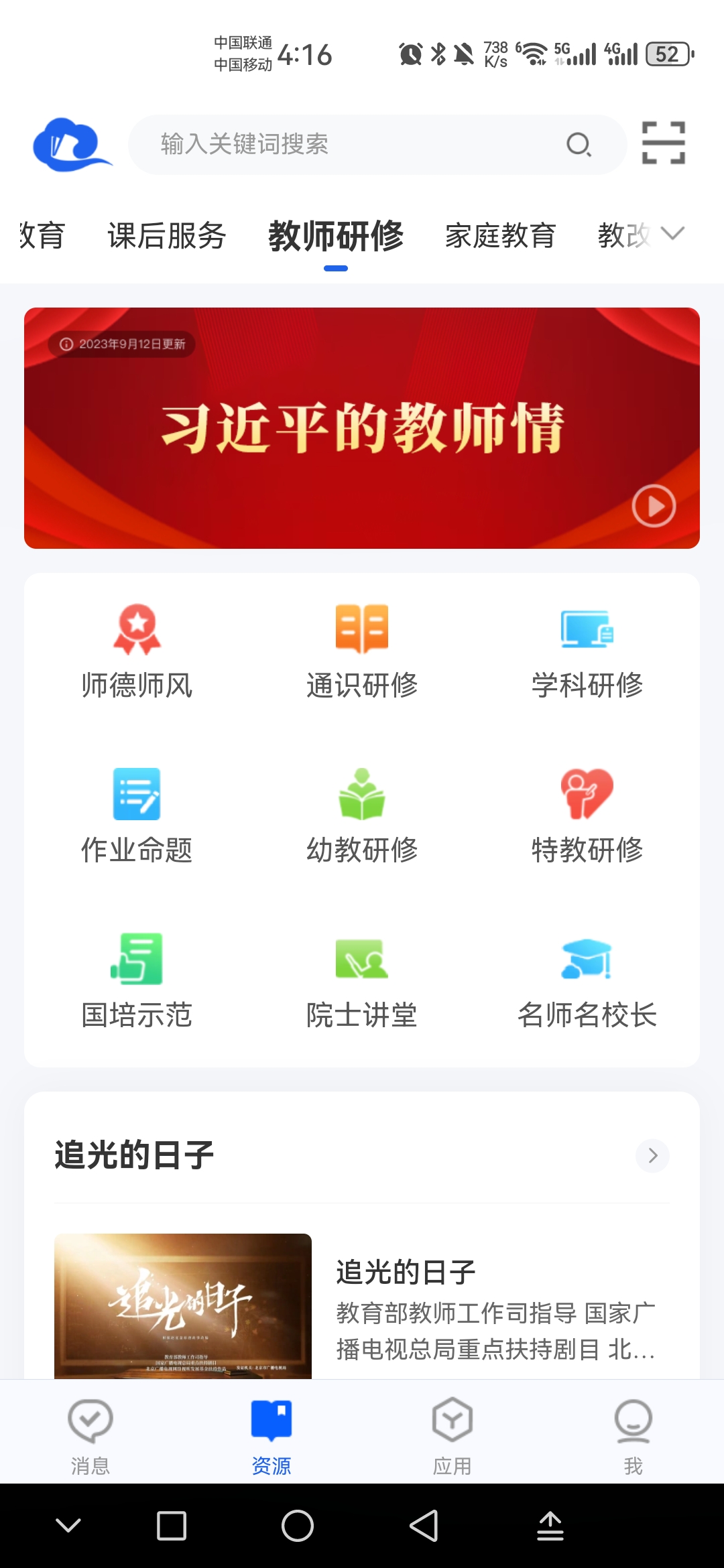Screen dimensions: 724x1568
Task: Play the 习近平的教师情 banner video
Action: click(654, 506)
